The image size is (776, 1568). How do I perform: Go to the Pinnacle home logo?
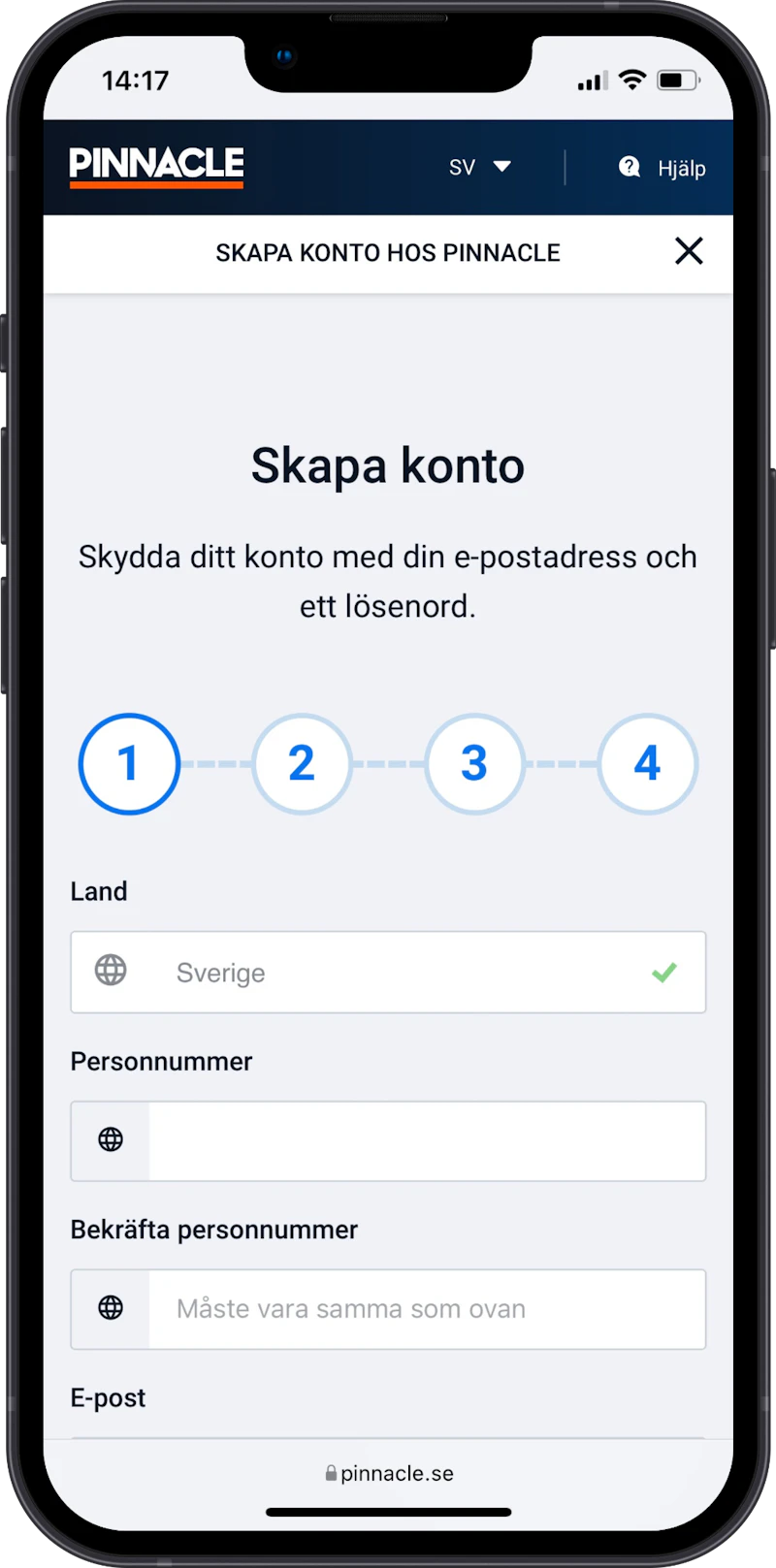pyautogui.click(x=156, y=166)
